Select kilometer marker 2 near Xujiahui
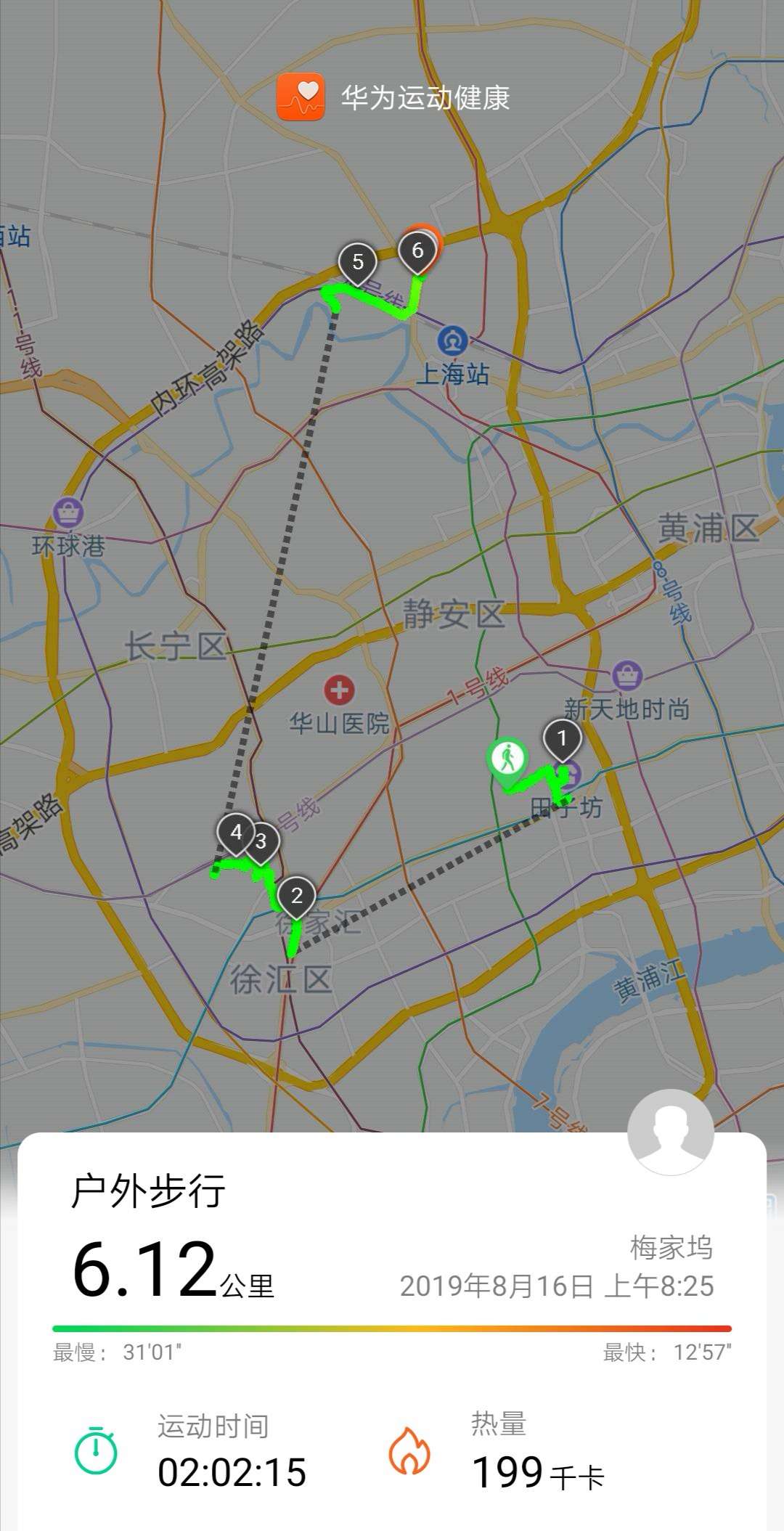Screen dimensions: 784x1531 297,897
